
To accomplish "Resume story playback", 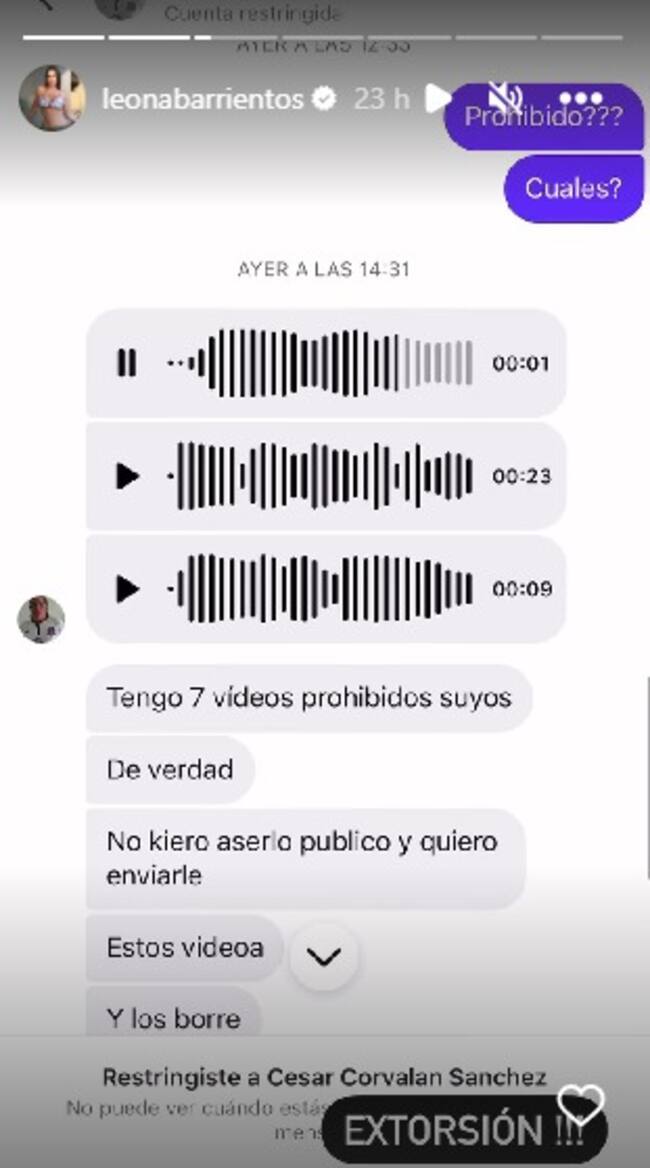I will tap(438, 98).
